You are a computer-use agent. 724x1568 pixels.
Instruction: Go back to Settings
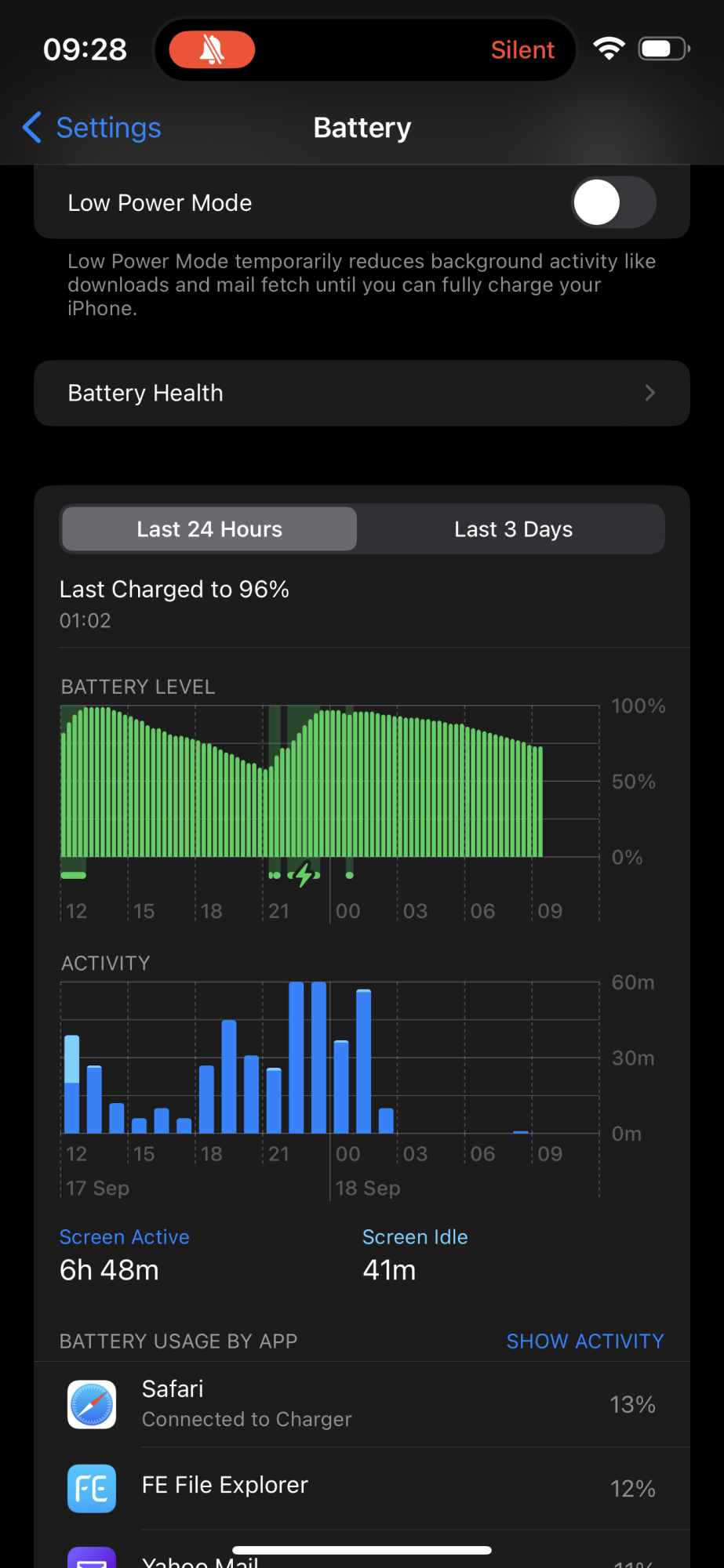point(93,128)
